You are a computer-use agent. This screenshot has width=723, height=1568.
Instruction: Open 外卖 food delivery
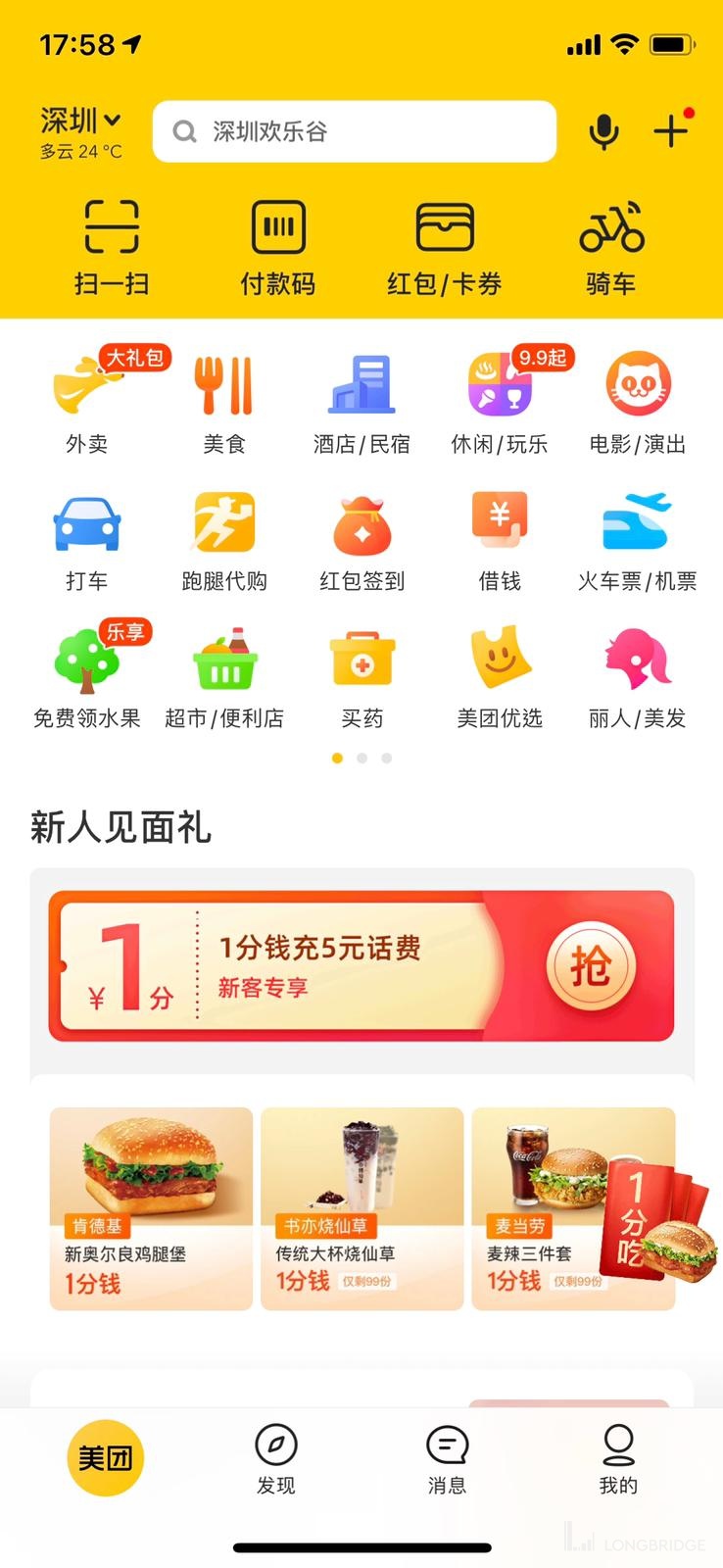pyautogui.click(x=87, y=402)
